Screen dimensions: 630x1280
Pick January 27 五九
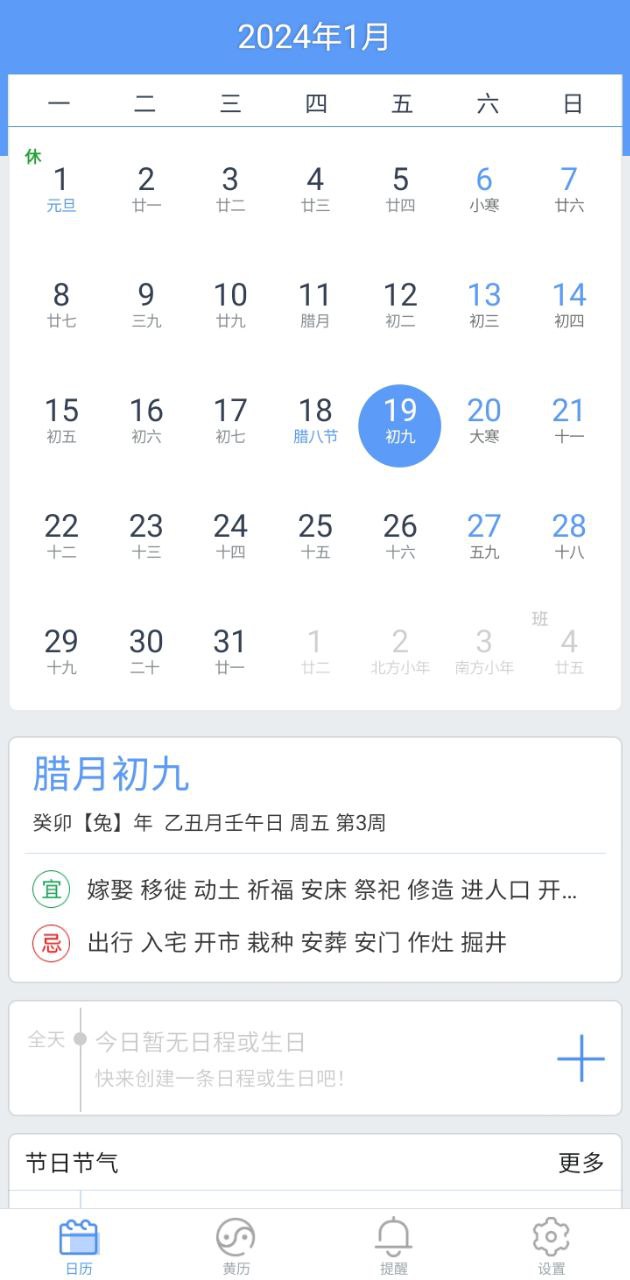pyautogui.click(x=484, y=536)
